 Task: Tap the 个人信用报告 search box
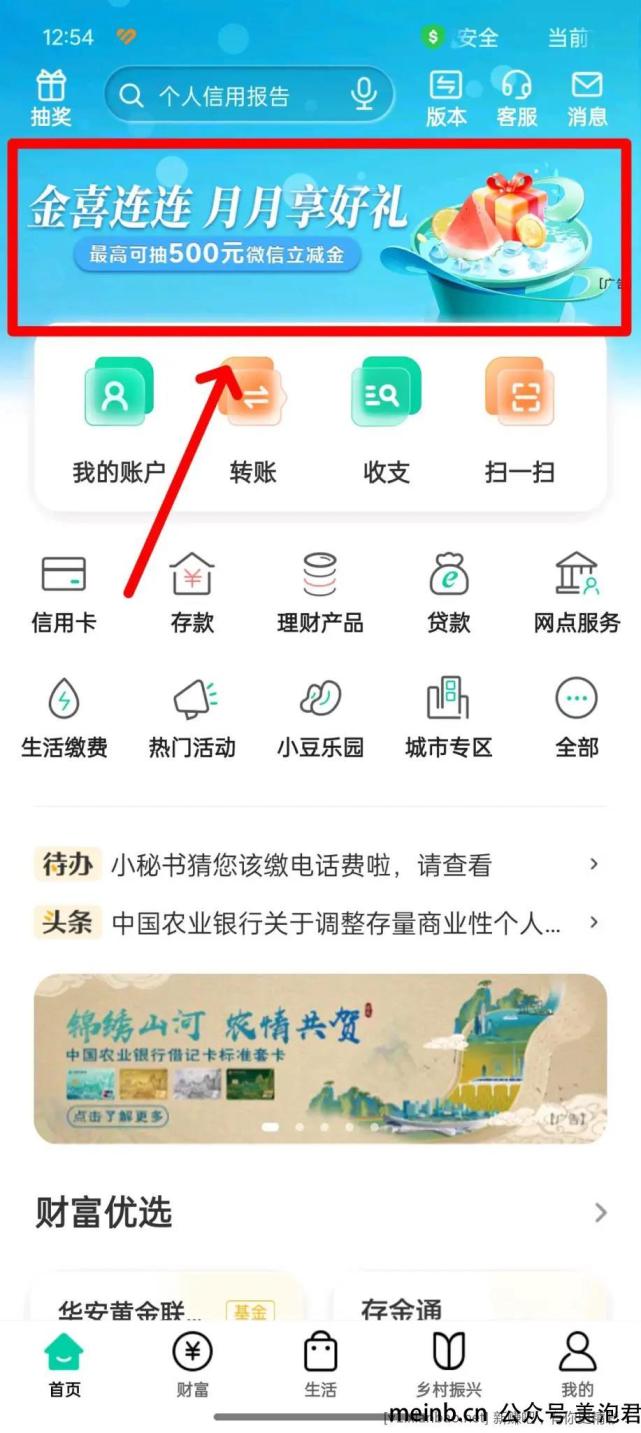249,96
